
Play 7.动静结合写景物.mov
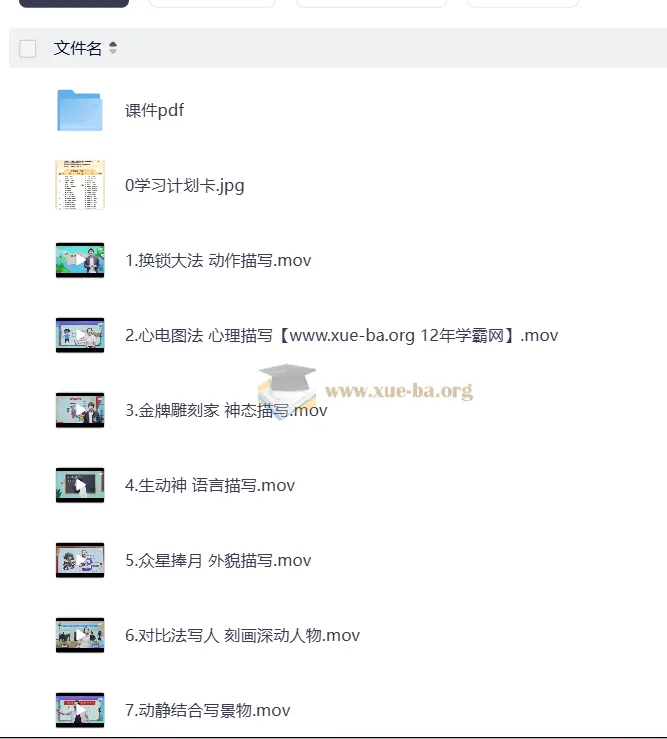point(207,710)
